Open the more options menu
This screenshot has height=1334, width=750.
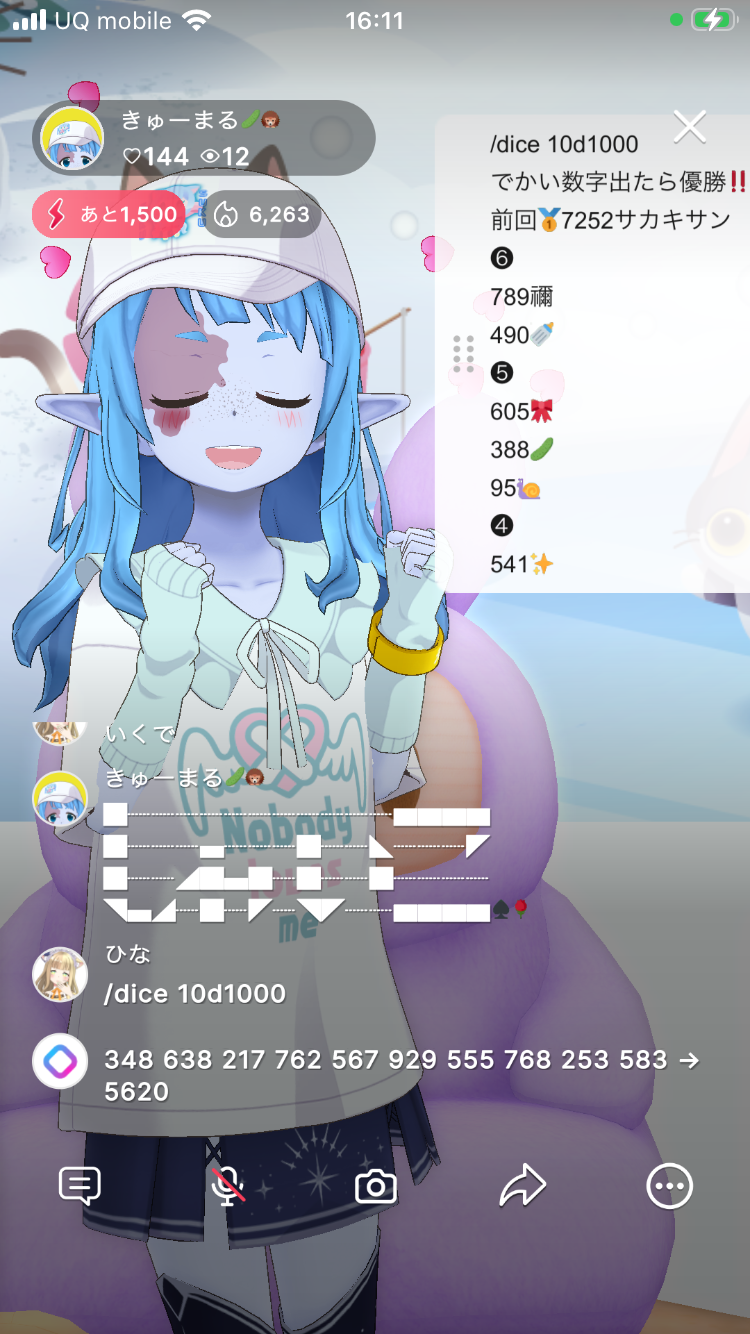pyautogui.click(x=669, y=1186)
